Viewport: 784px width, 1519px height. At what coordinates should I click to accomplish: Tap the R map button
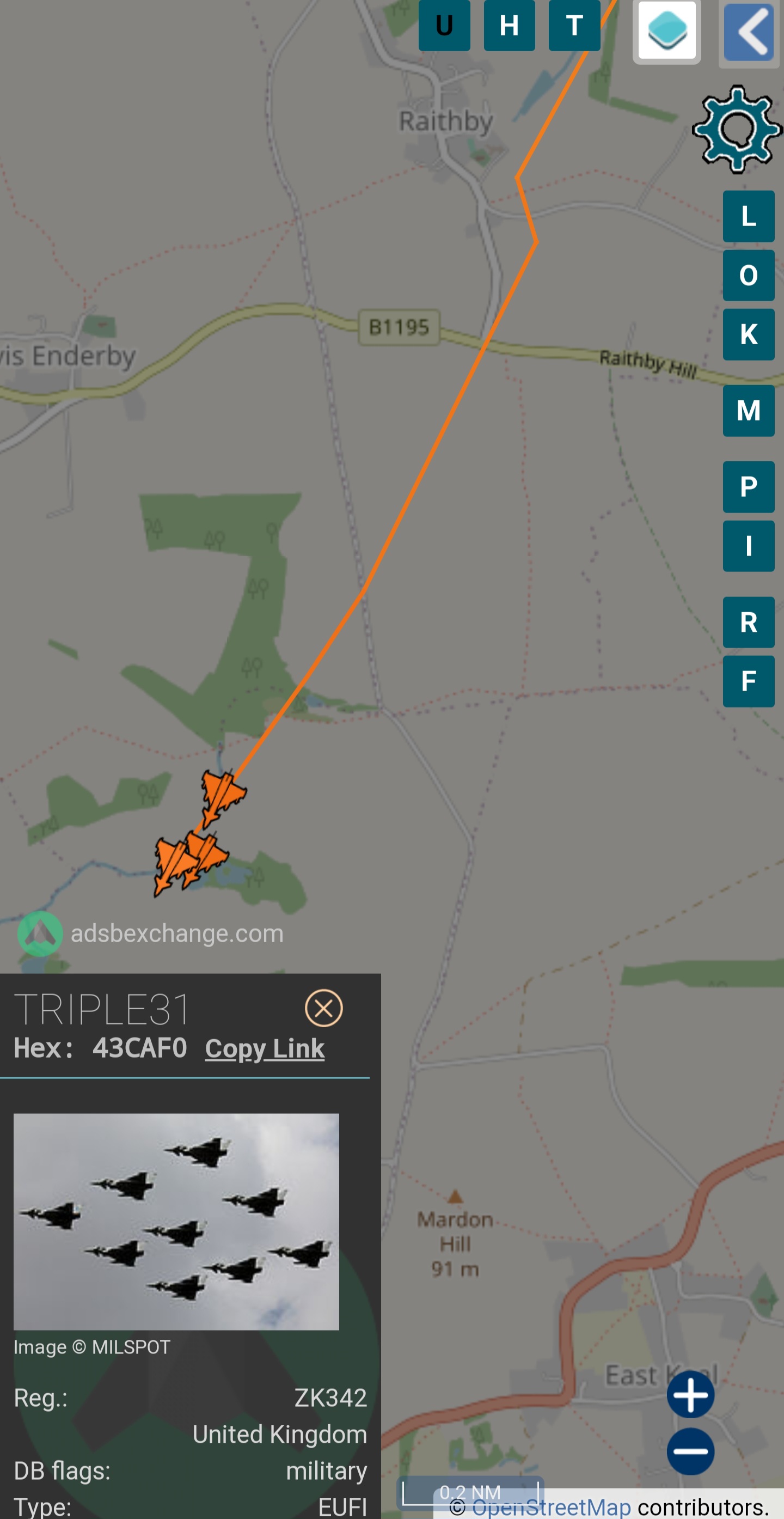point(749,622)
